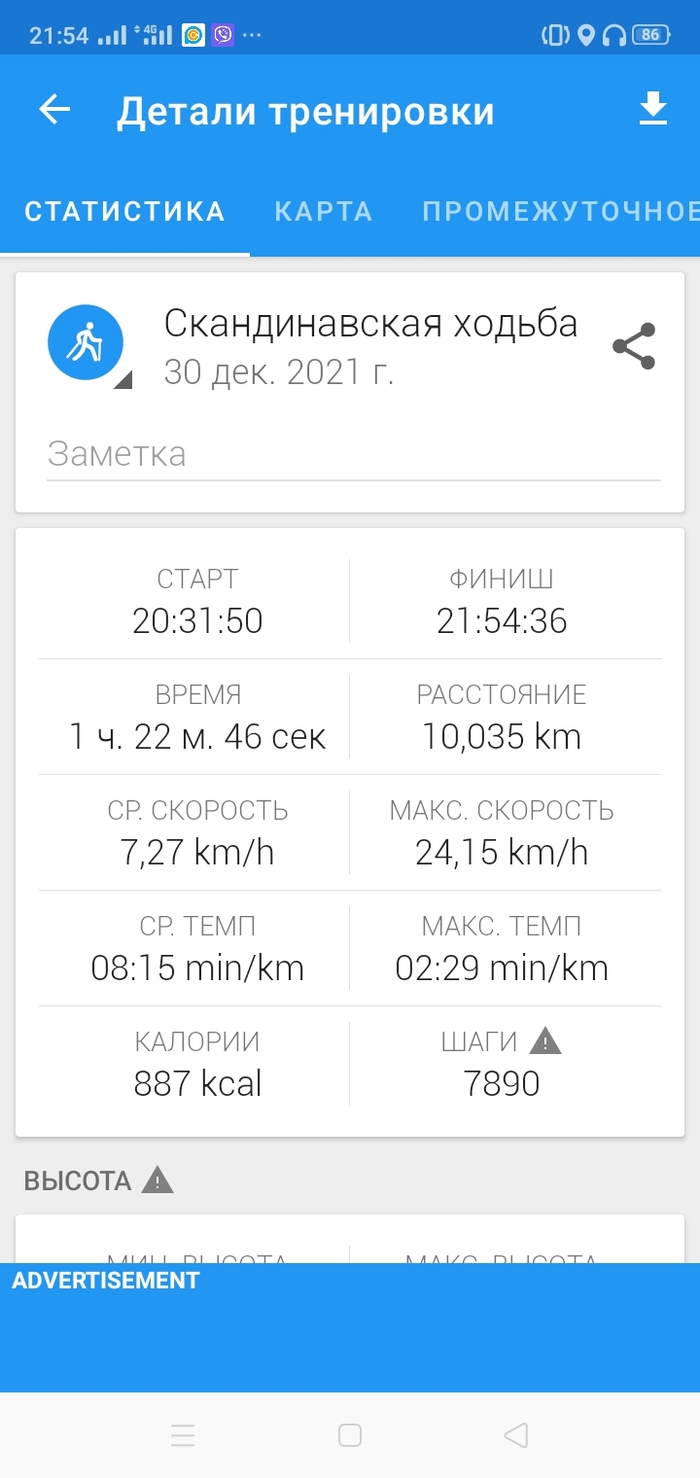Viewport: 700px width, 1478px height.
Task: Switch to the Карта tab
Action: click(x=323, y=211)
